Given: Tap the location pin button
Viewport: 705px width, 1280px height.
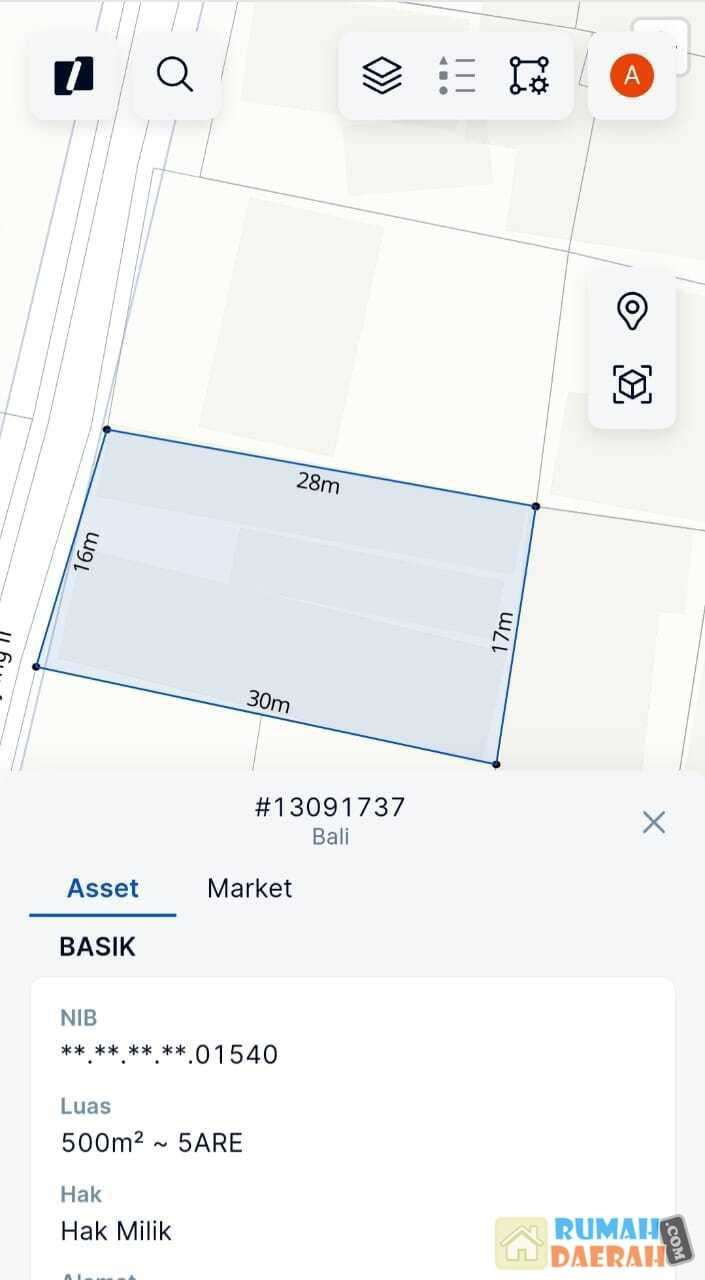Looking at the screenshot, I should 632,311.
